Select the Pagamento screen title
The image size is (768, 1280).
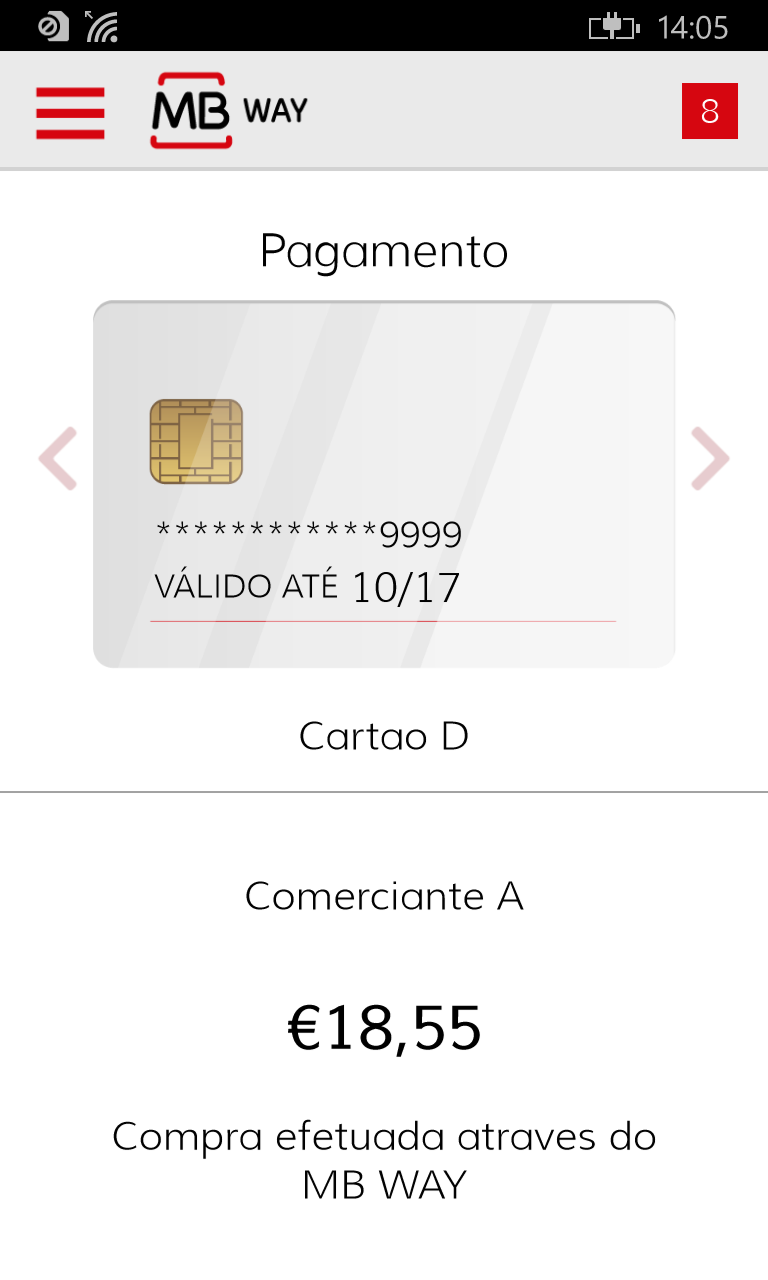[383, 251]
